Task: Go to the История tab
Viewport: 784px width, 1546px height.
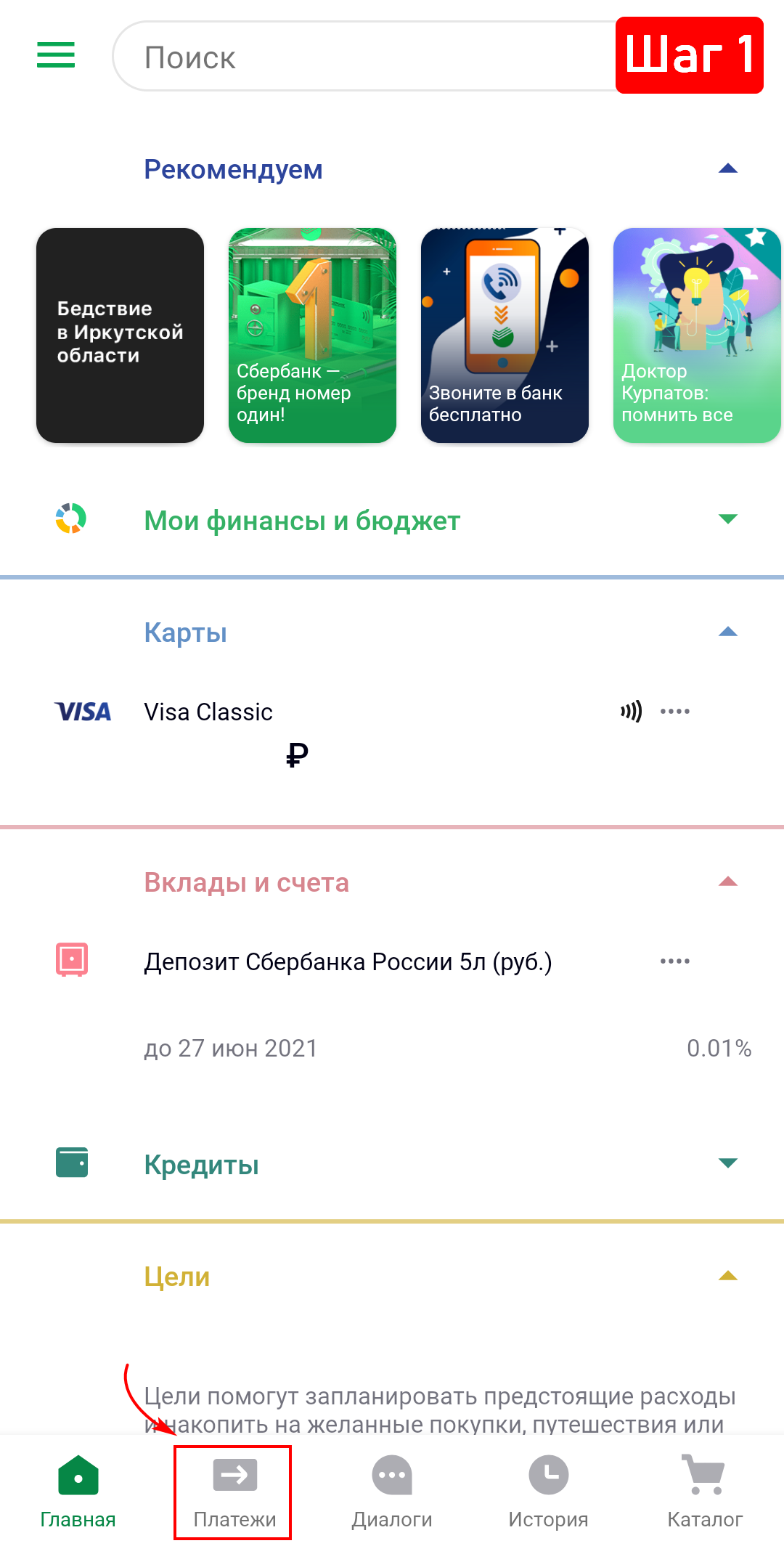Action: (548, 1492)
